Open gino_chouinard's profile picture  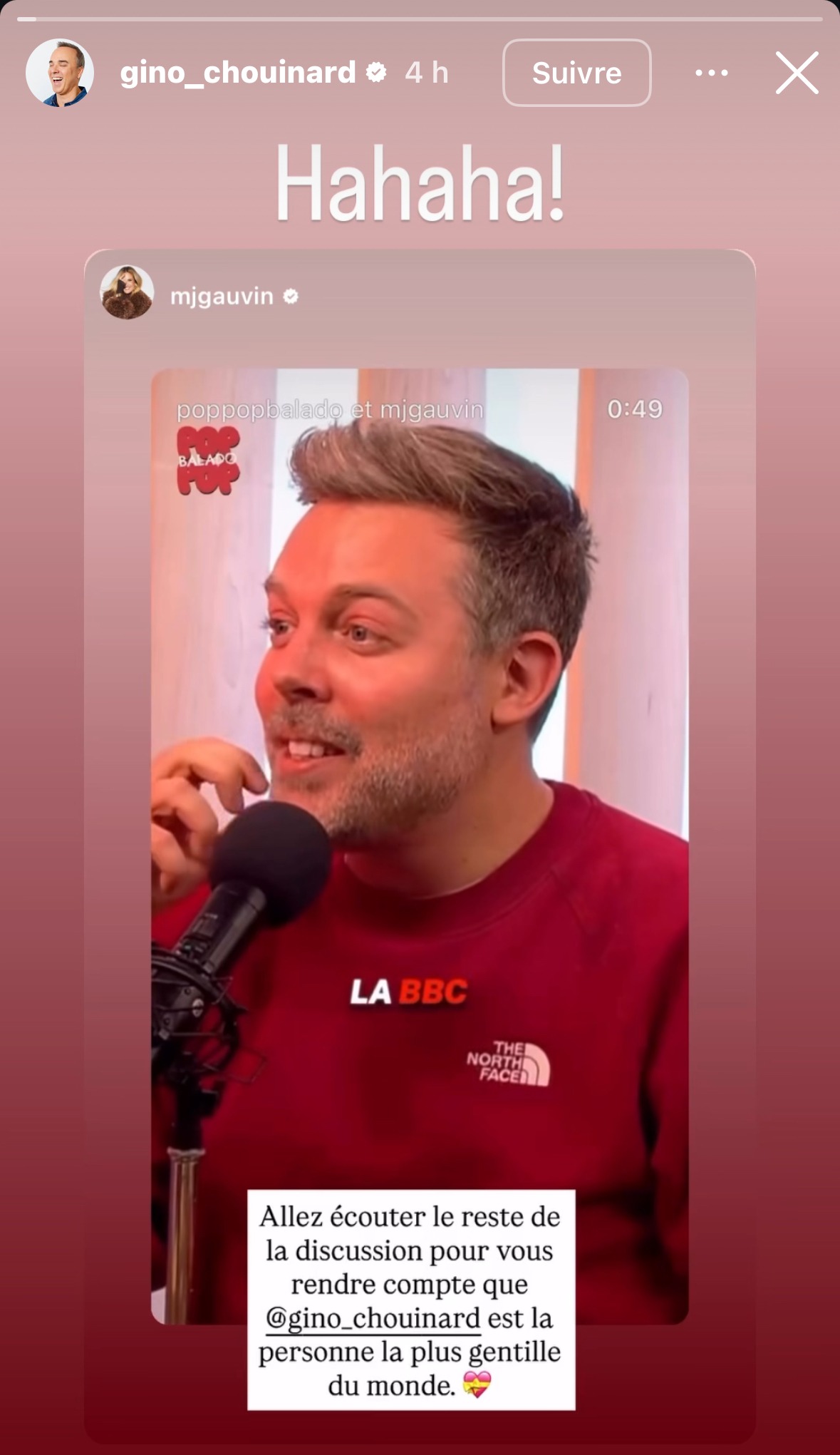point(60,73)
